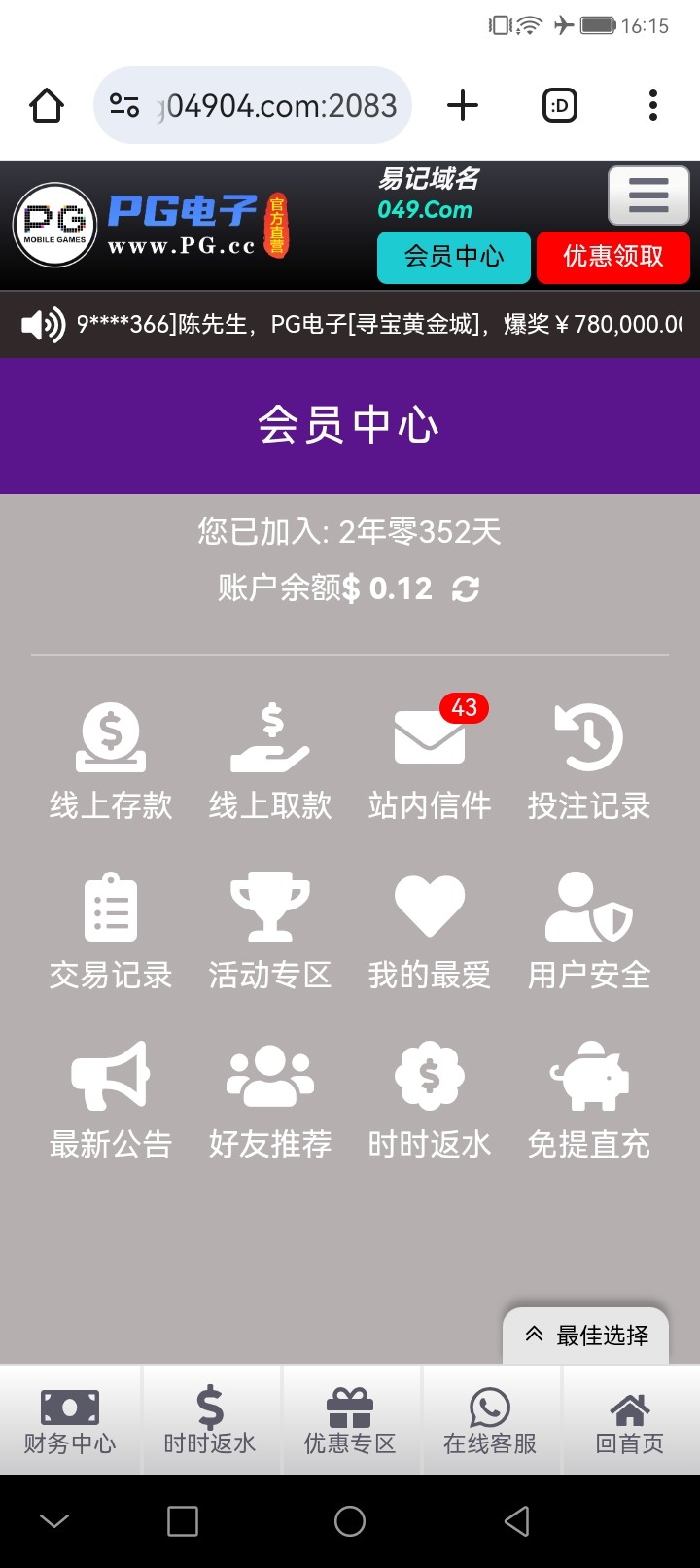Open 线上存款 deposit option
700x1568 pixels.
[x=111, y=762]
